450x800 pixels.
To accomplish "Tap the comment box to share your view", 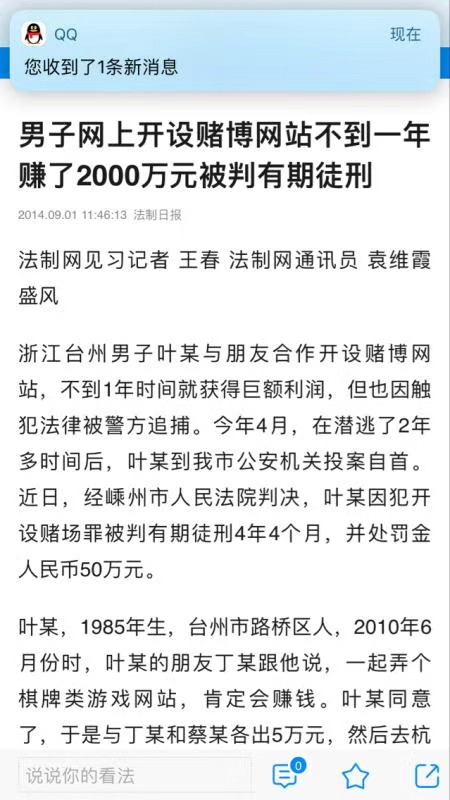I will (x=135, y=776).
